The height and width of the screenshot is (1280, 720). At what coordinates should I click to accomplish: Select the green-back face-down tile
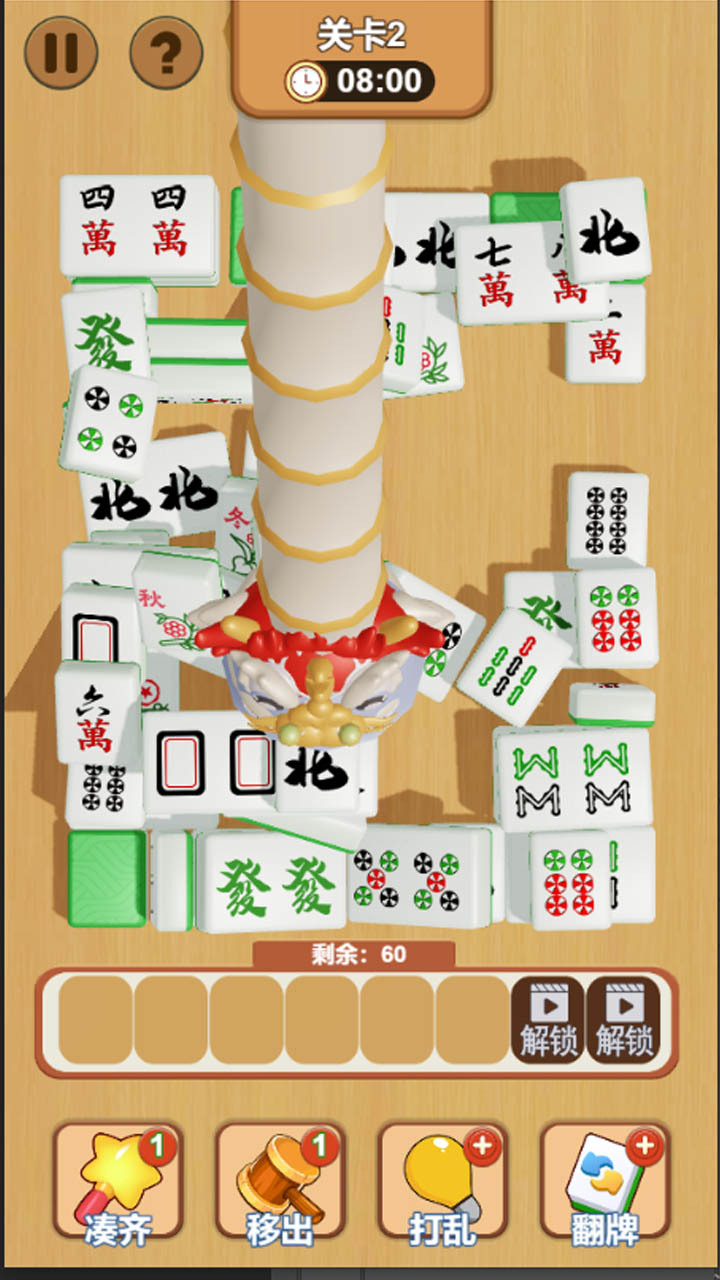[x=106, y=877]
